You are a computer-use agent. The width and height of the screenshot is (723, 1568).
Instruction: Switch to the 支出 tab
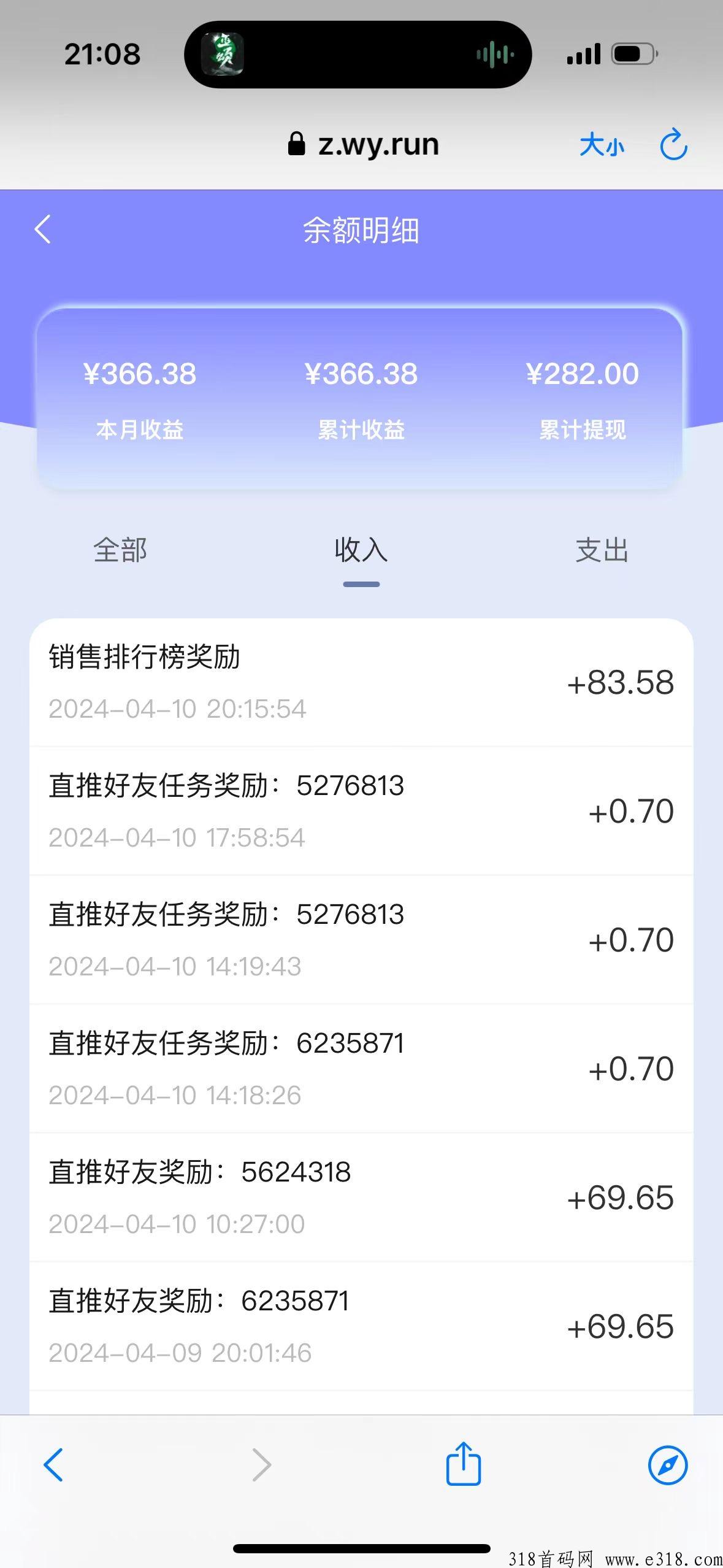pos(602,550)
